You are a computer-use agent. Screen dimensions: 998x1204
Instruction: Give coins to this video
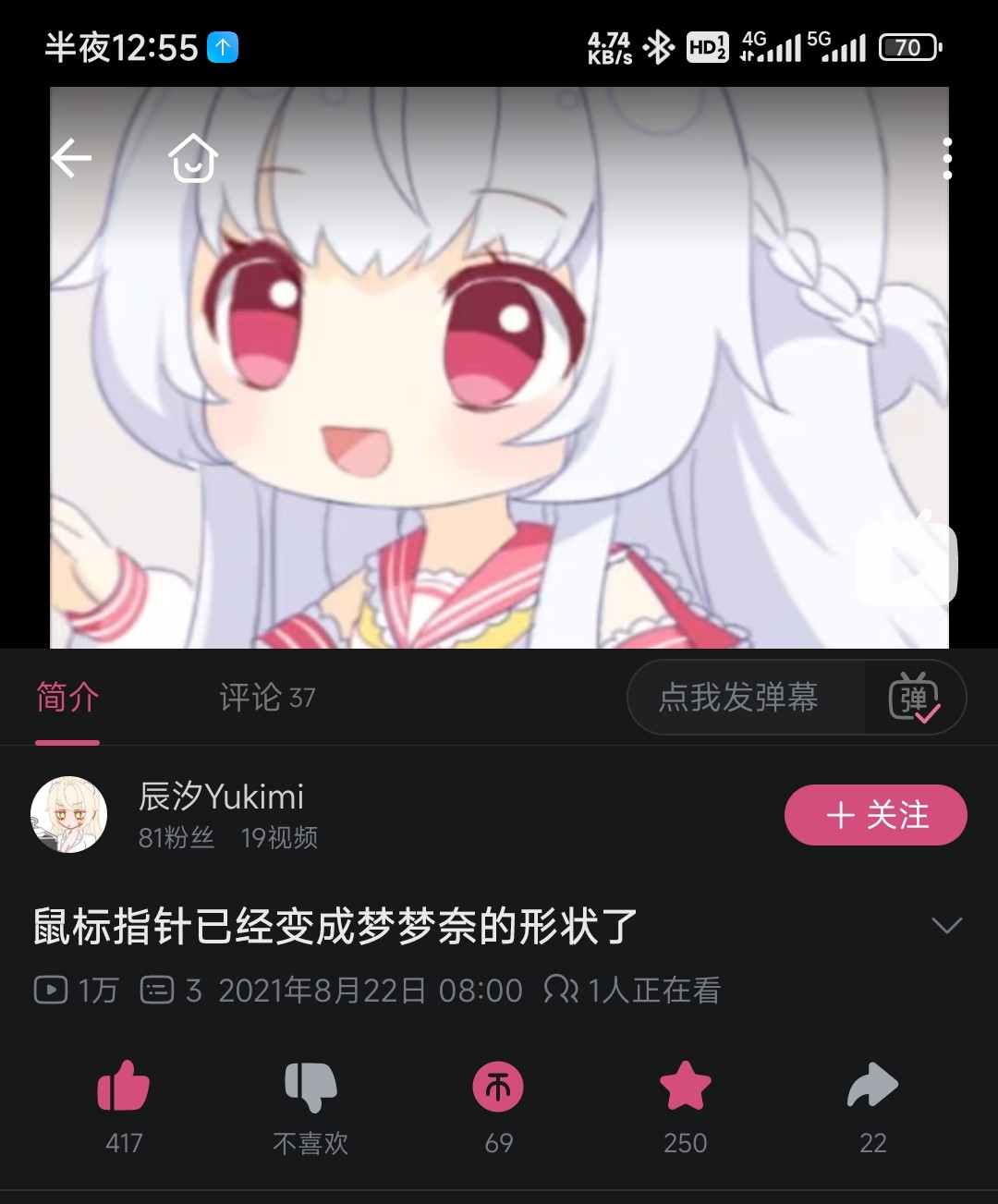(498, 1087)
